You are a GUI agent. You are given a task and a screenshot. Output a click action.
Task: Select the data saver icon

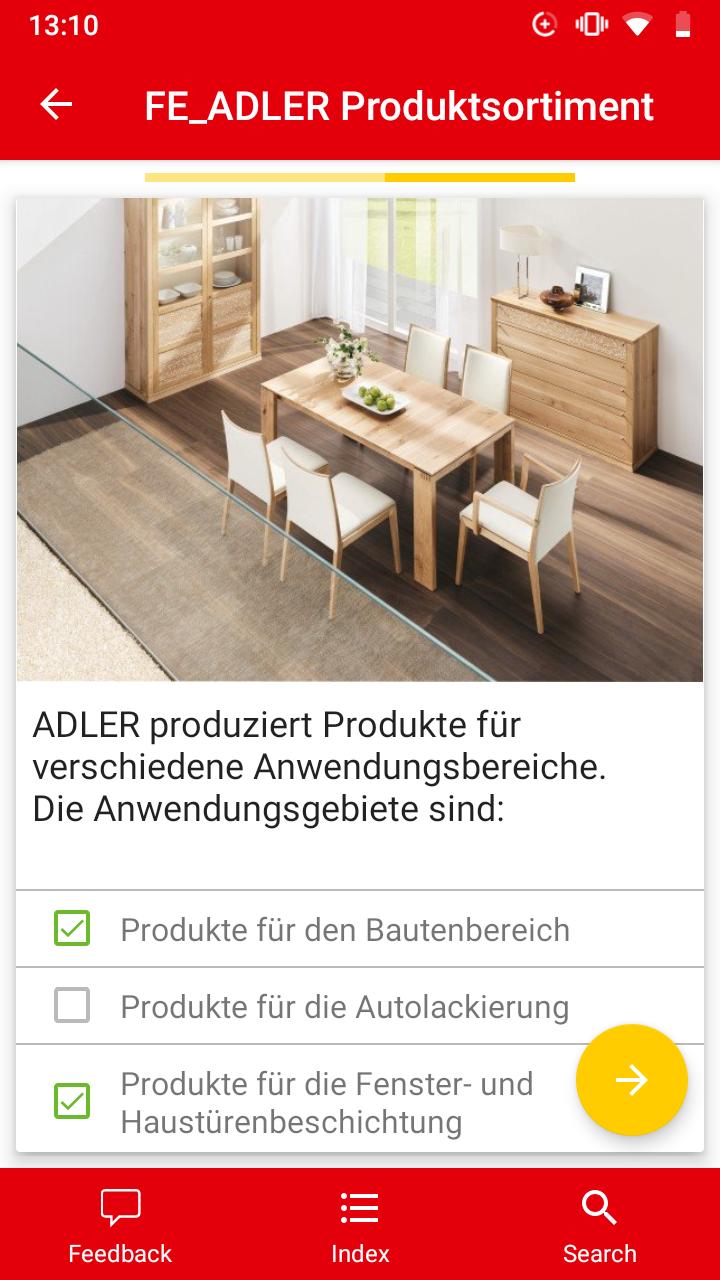(x=543, y=24)
